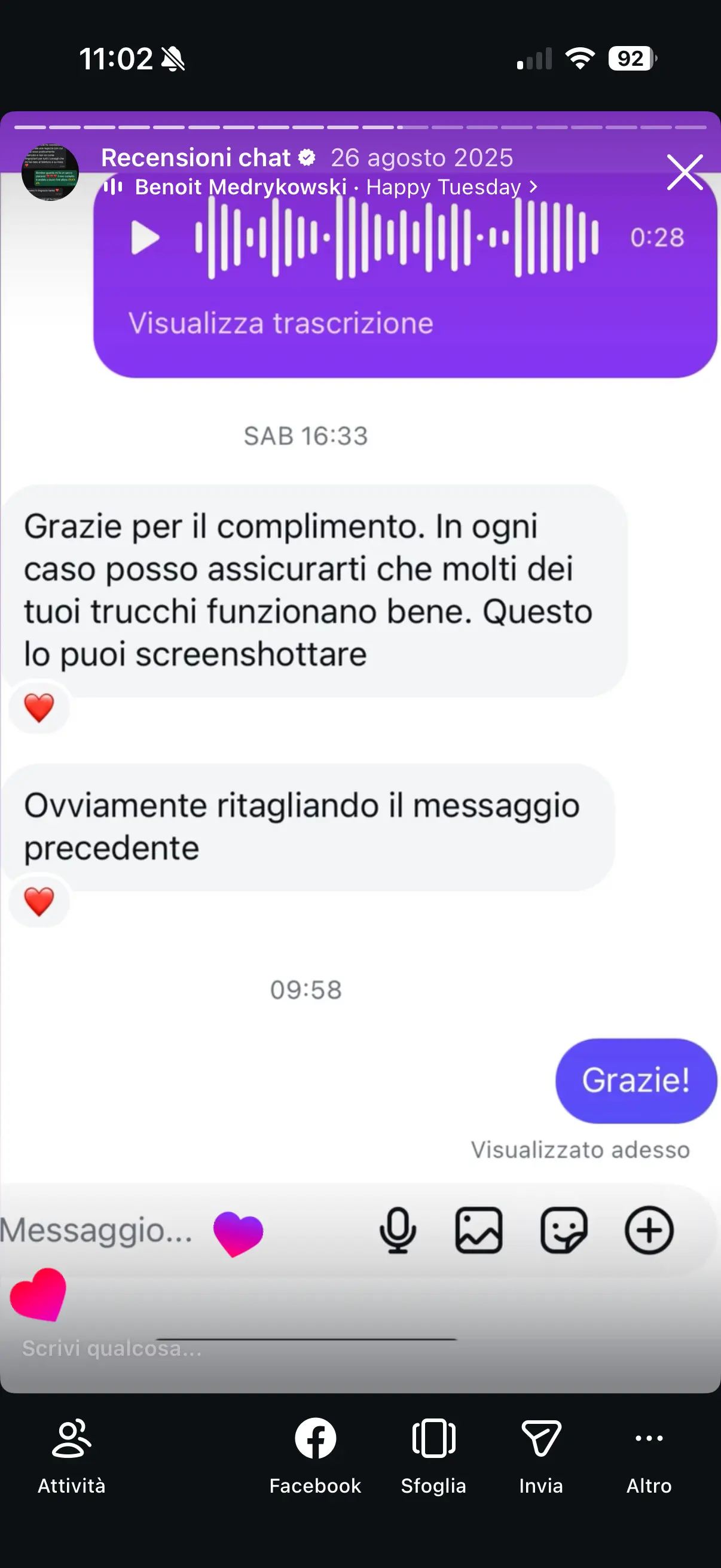Close the story viewer
Image resolution: width=721 pixels, height=1568 pixels.
[x=685, y=172]
